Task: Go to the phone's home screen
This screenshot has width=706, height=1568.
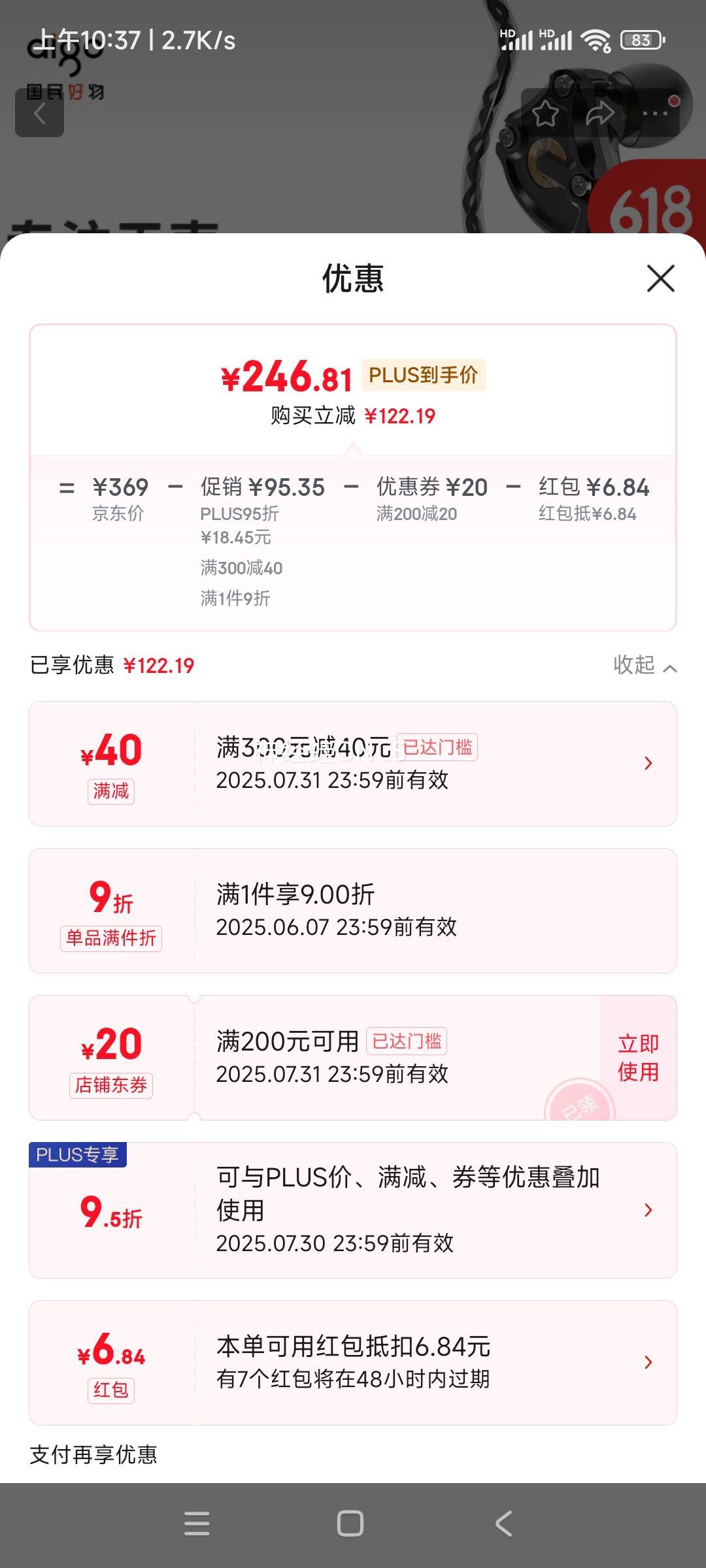Action: [x=350, y=1524]
